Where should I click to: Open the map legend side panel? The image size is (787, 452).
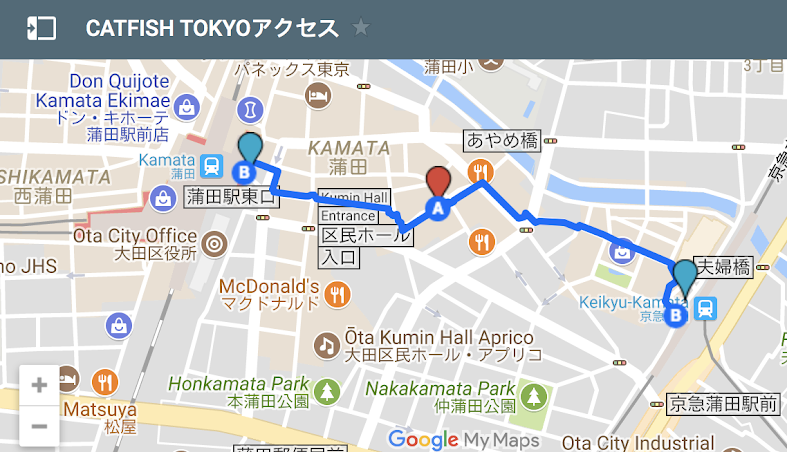[41, 28]
